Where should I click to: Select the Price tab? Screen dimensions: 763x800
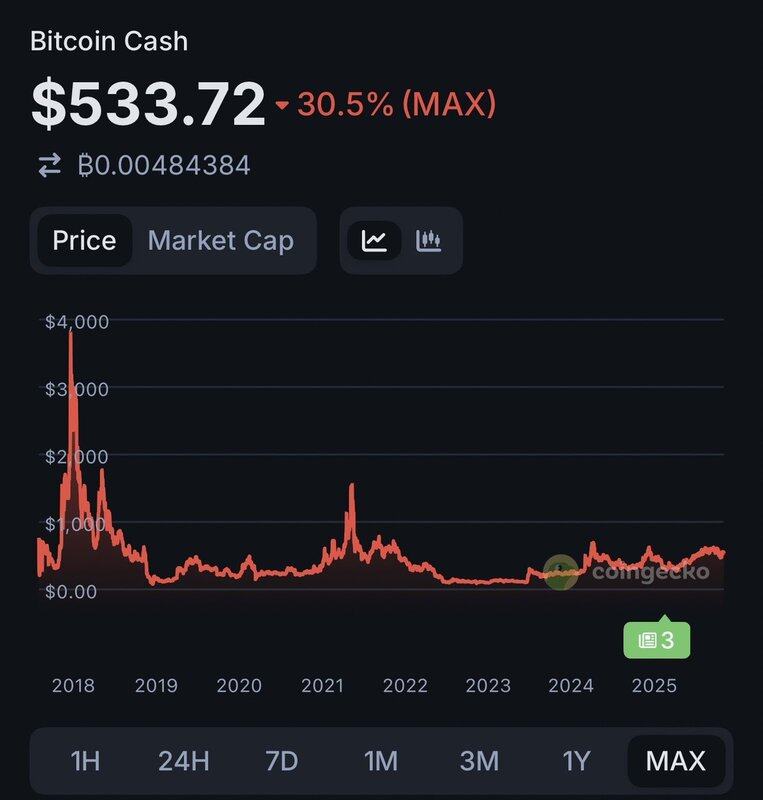(x=84, y=241)
